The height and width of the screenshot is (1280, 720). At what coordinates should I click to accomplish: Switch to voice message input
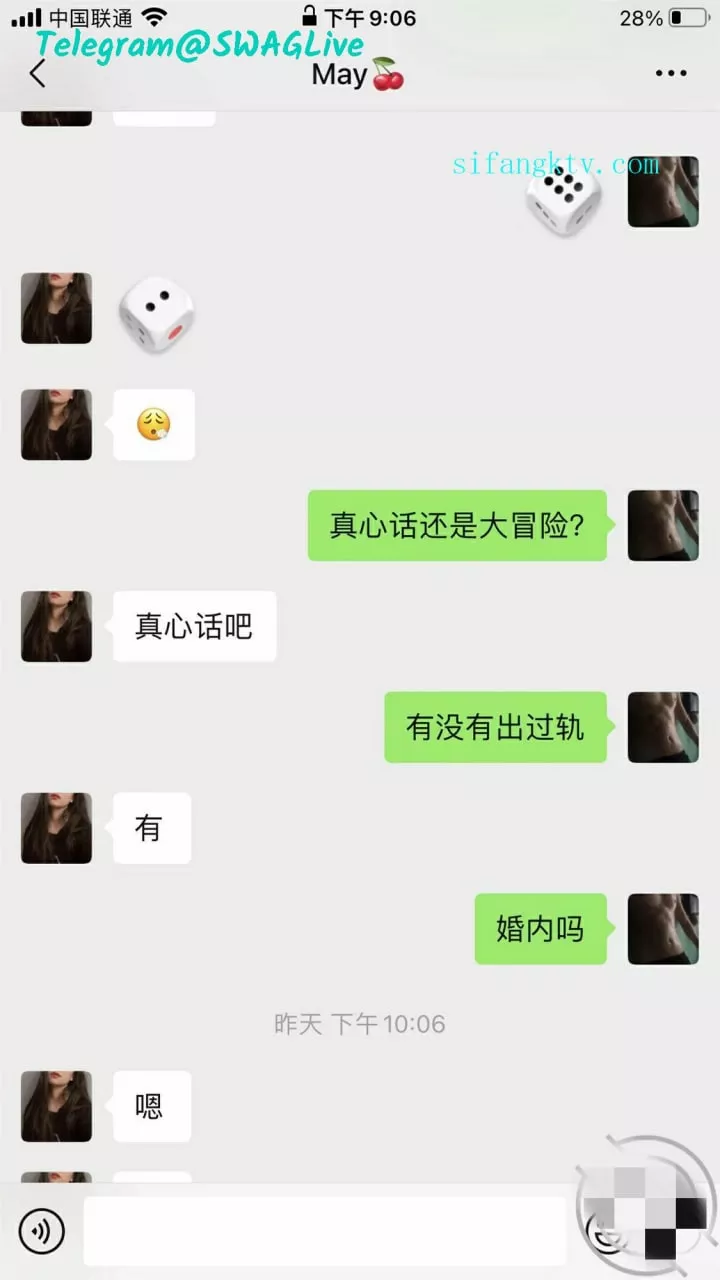coord(42,1231)
